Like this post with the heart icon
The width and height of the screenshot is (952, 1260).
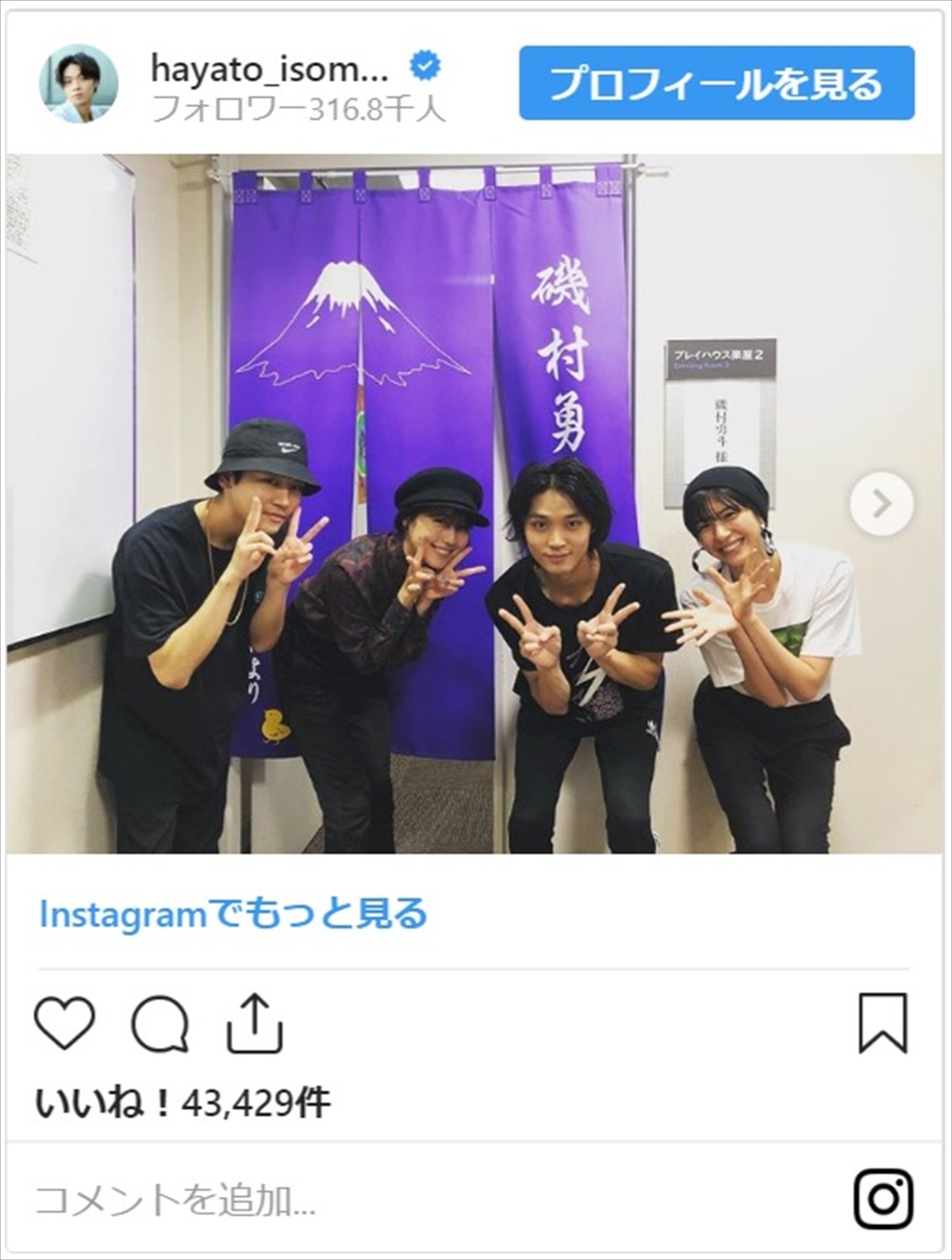click(65, 1024)
